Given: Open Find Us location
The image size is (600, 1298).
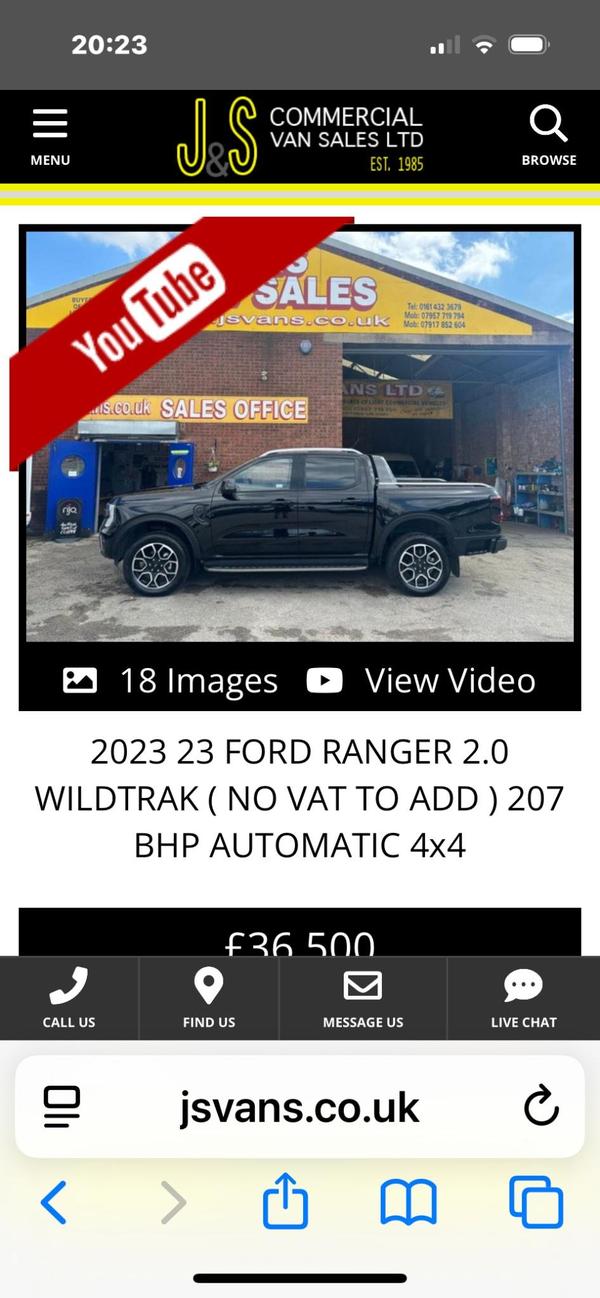Looking at the screenshot, I should click(x=209, y=999).
